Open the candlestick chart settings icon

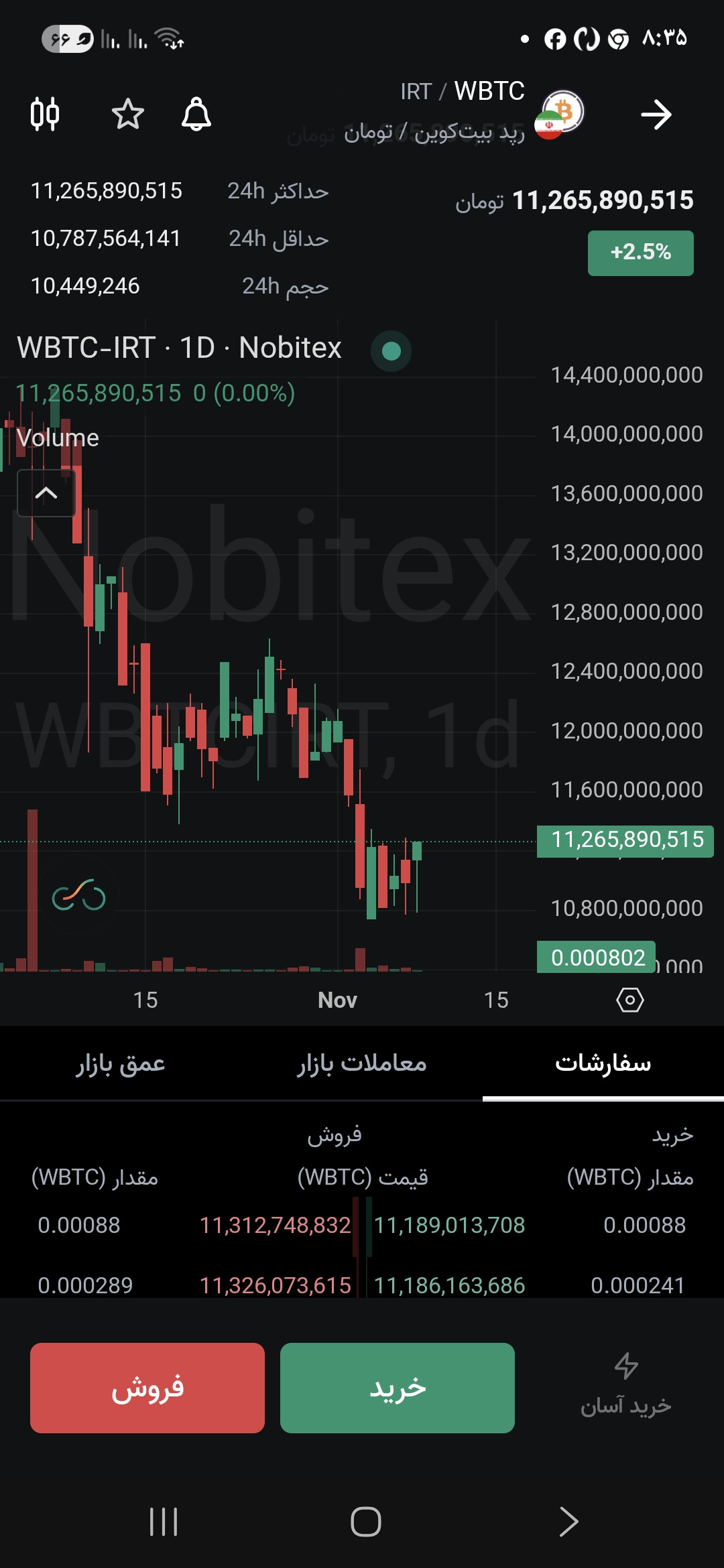coord(45,114)
